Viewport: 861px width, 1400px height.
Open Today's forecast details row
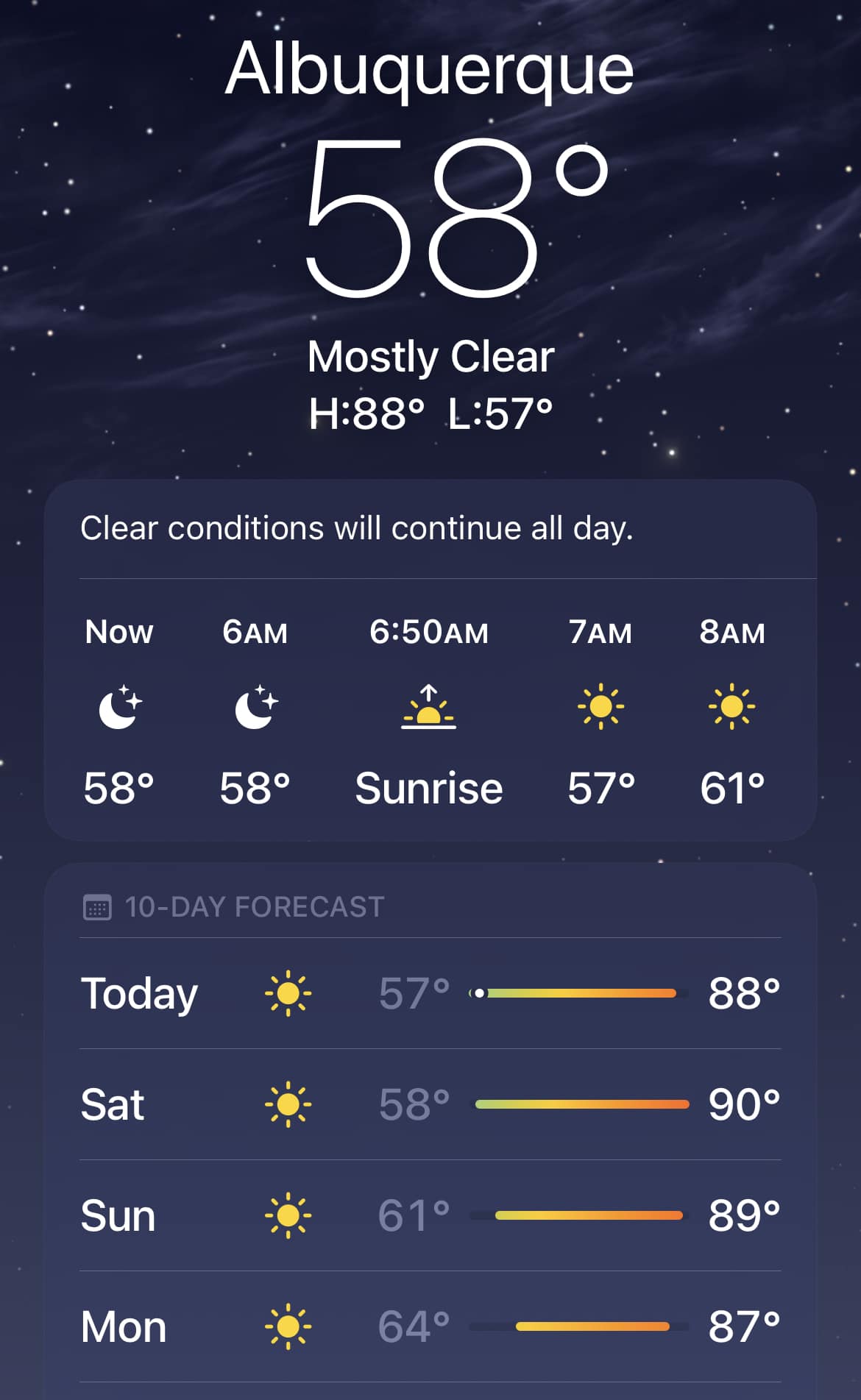coord(430,993)
